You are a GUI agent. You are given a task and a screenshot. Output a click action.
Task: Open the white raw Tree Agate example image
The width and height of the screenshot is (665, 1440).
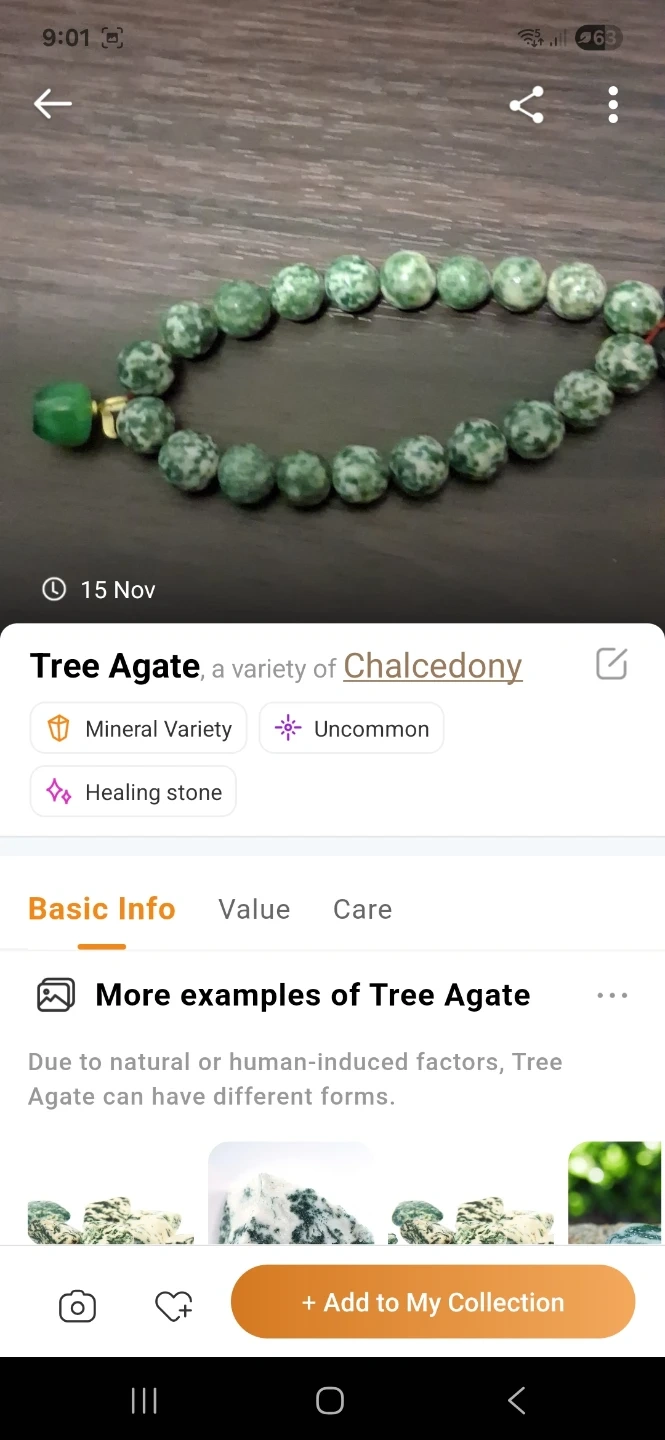pyautogui.click(x=290, y=1195)
